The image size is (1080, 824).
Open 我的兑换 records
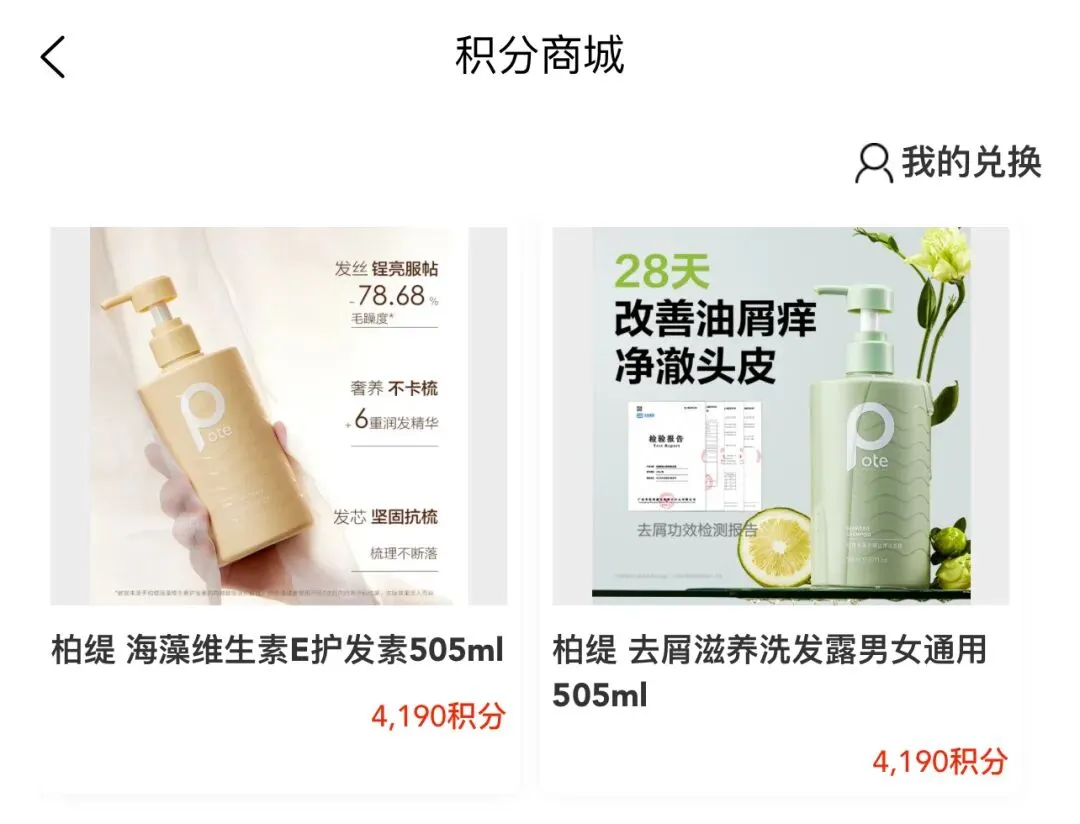[948, 162]
